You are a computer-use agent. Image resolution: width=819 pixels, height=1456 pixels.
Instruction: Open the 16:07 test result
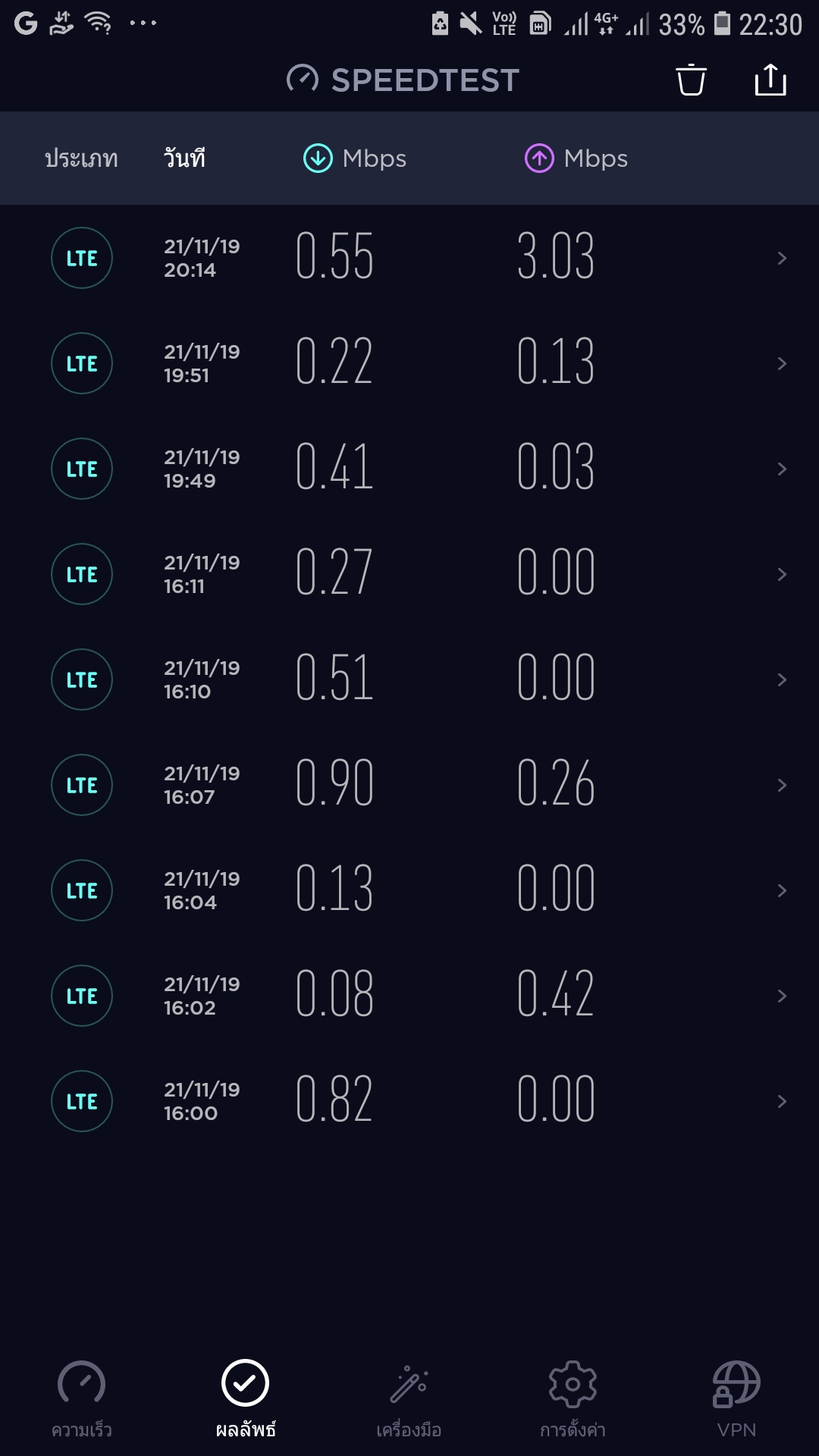409,785
